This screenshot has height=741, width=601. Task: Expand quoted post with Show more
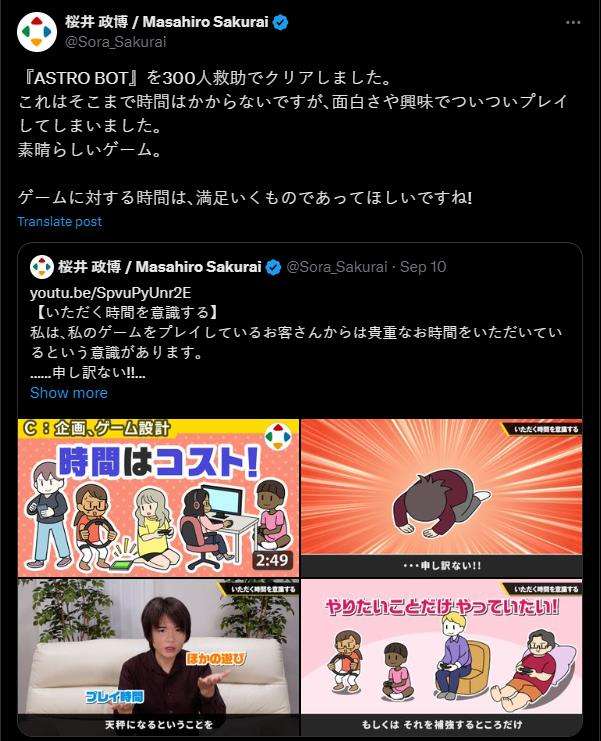(68, 393)
